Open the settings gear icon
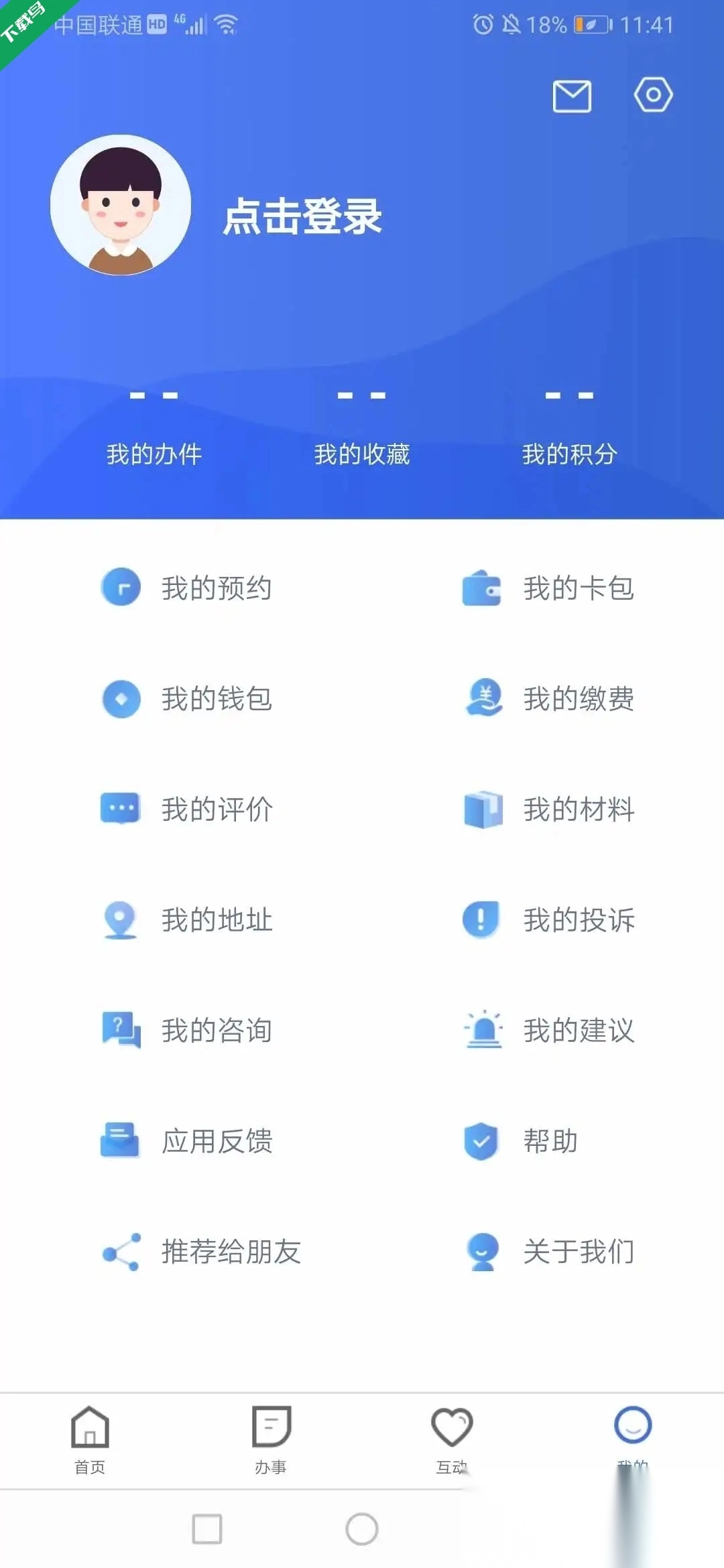The height and width of the screenshot is (1568, 724). 652,95
